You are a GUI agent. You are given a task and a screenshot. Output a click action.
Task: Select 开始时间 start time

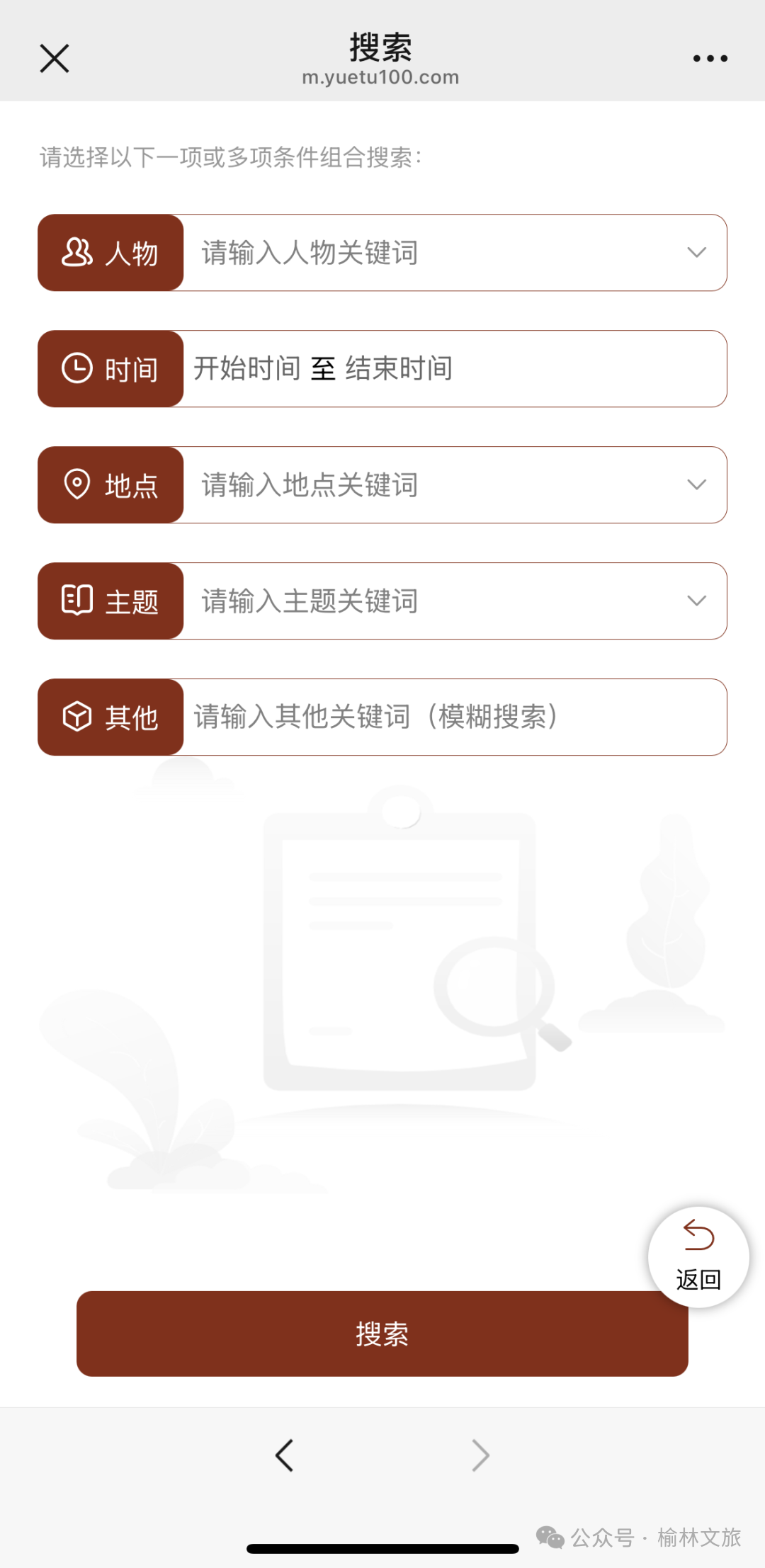[247, 369]
